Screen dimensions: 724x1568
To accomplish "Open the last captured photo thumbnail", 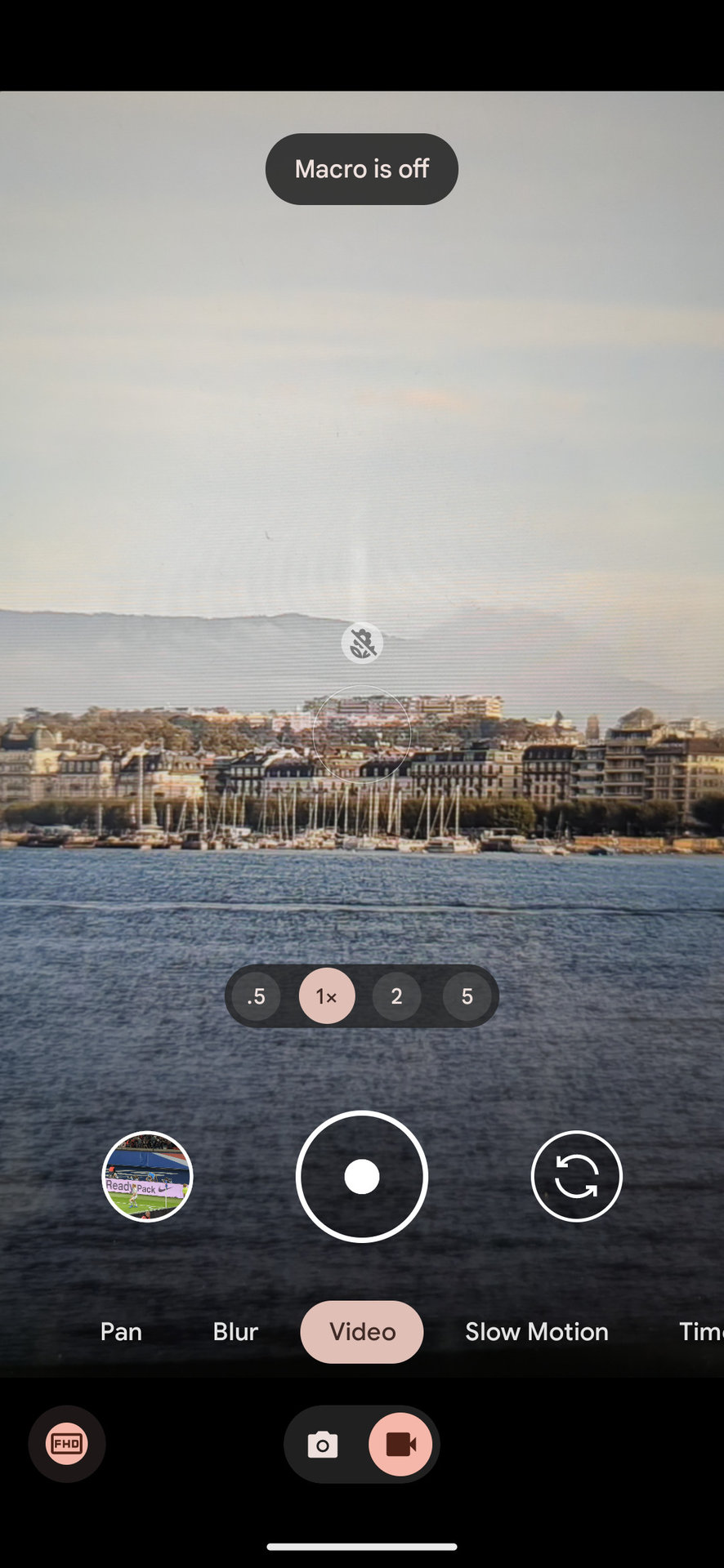I will tap(147, 1177).
